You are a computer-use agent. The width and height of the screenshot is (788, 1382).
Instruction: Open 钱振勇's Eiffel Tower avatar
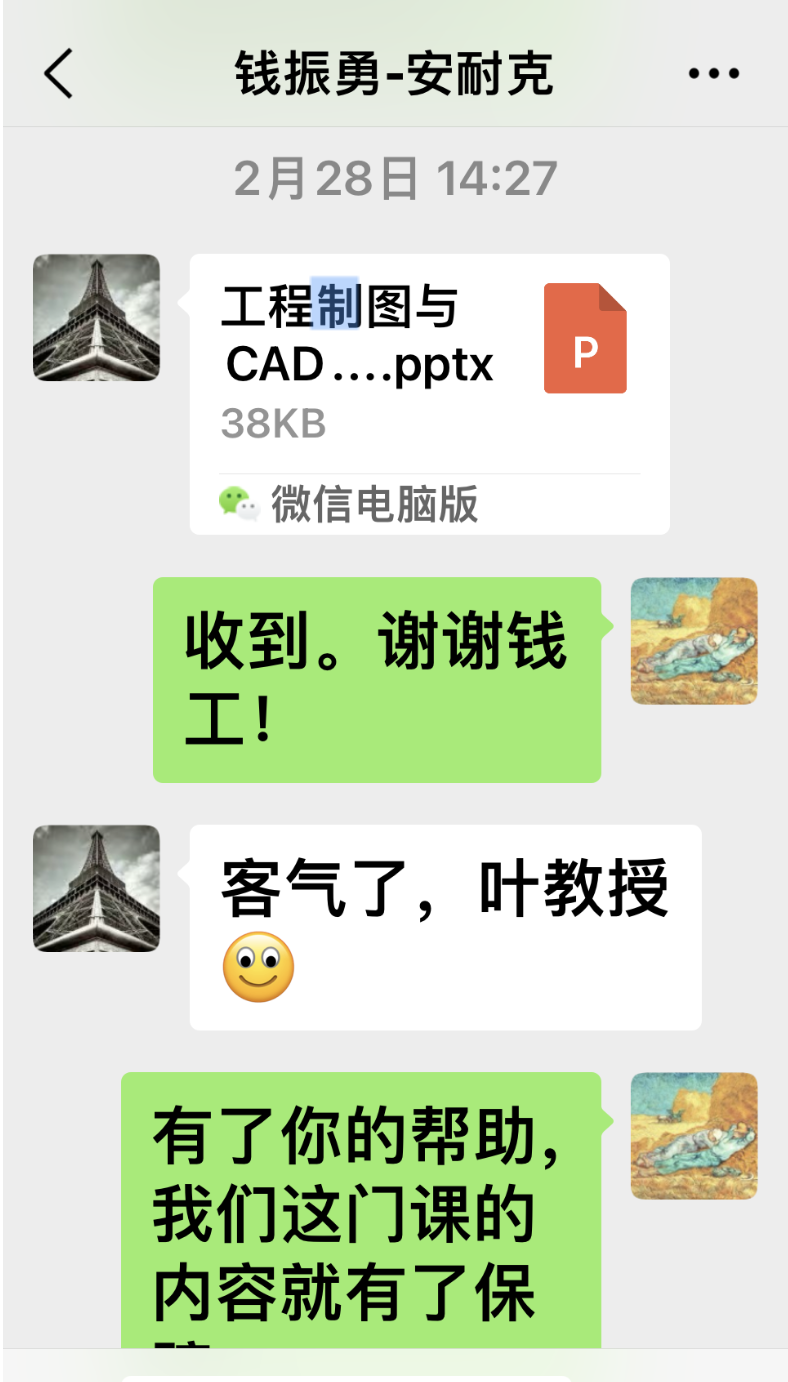click(95, 317)
